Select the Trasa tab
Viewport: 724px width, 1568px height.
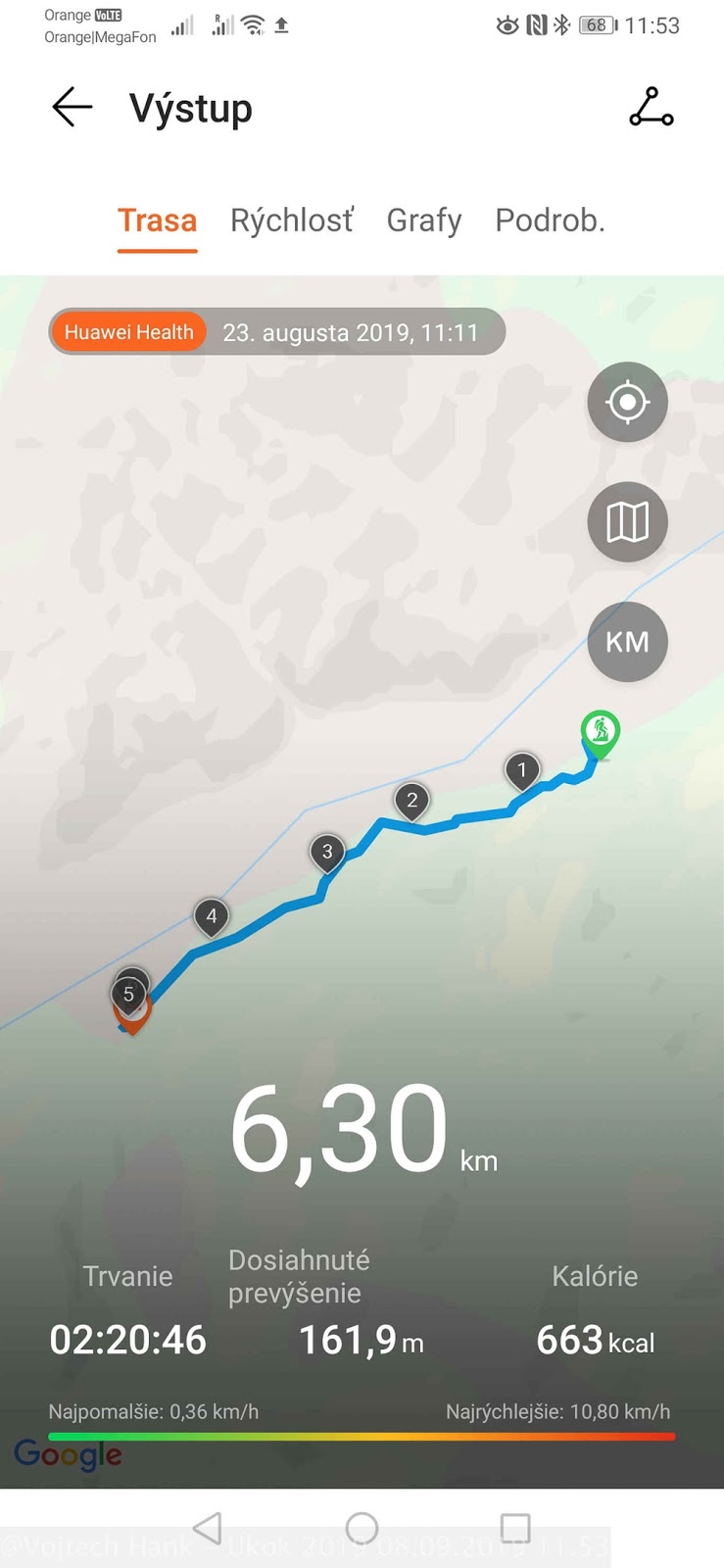point(158,220)
